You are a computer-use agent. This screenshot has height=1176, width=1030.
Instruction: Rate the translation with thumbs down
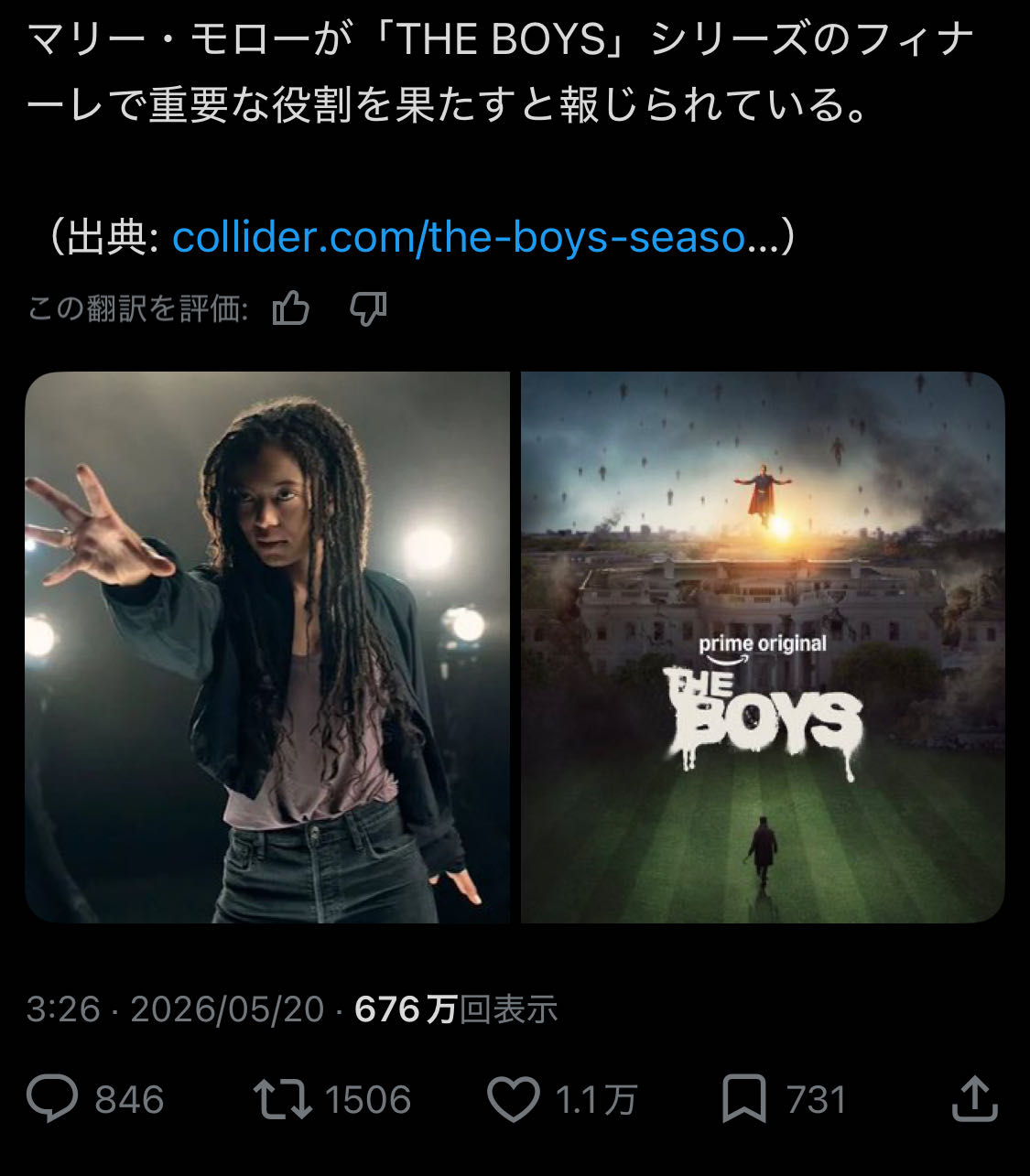point(368,308)
